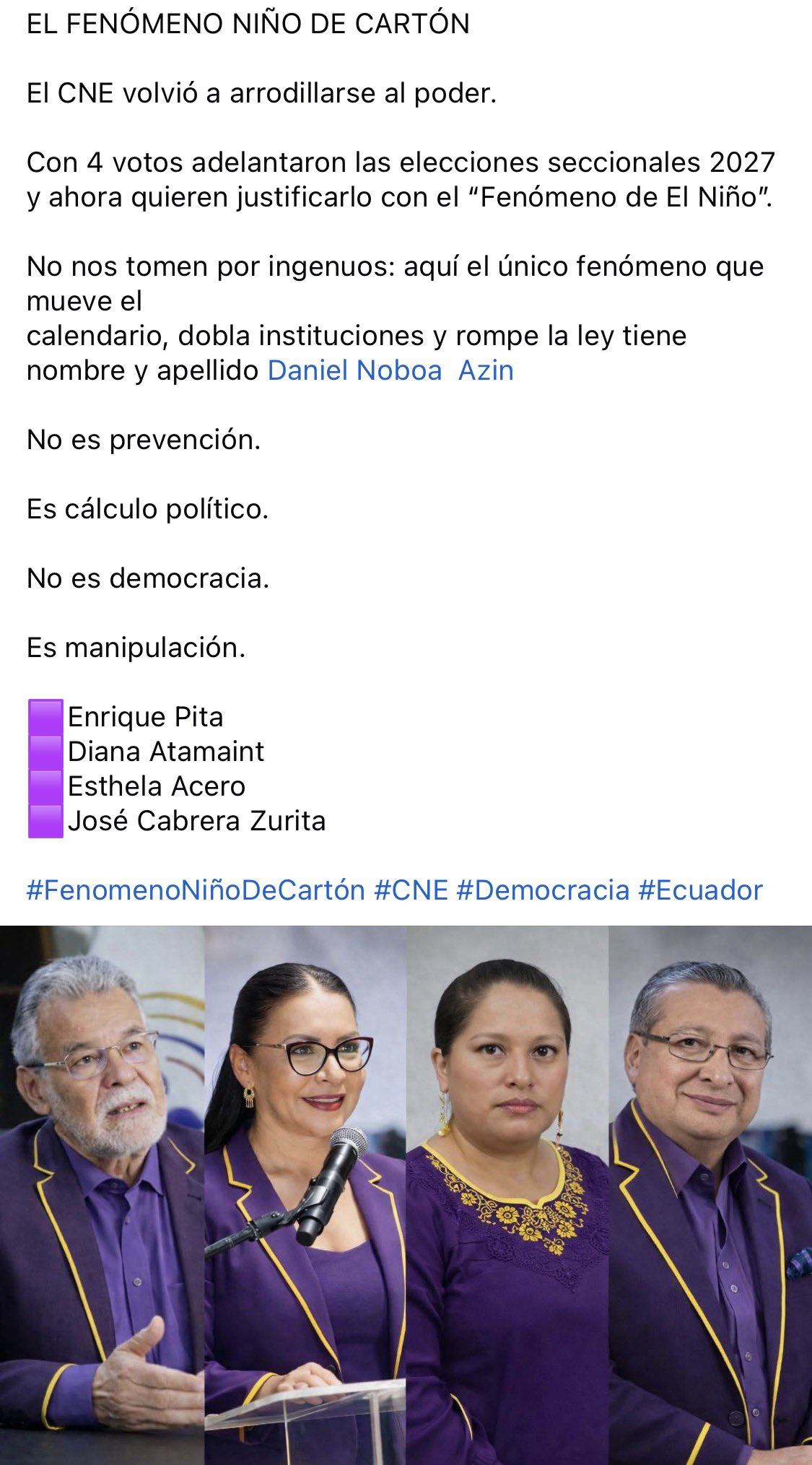Viewport: 812px width, 1465px height.
Task: Open the #FenomenoNiñoDeCartón hashtag
Action: (196, 890)
